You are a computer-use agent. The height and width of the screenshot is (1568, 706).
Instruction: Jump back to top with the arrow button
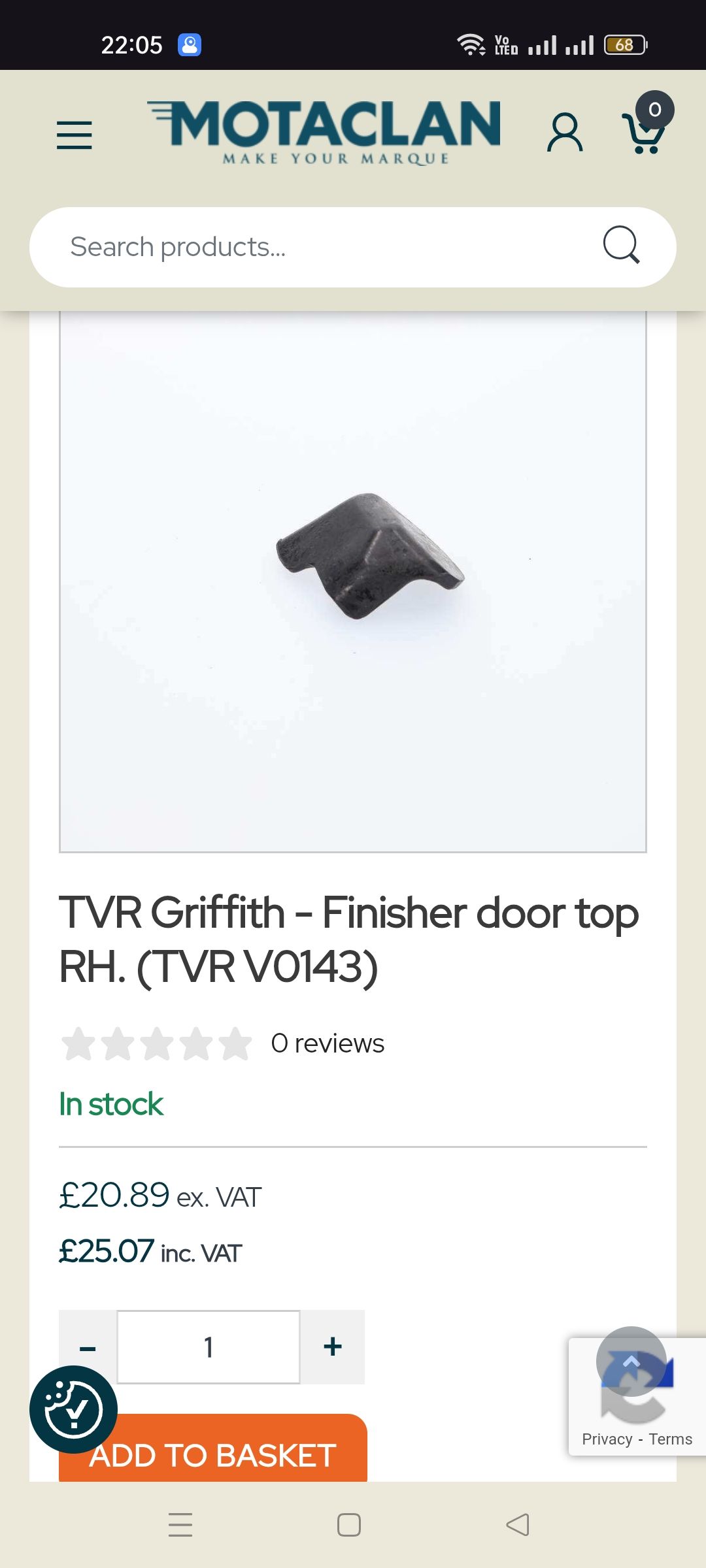tap(631, 1362)
